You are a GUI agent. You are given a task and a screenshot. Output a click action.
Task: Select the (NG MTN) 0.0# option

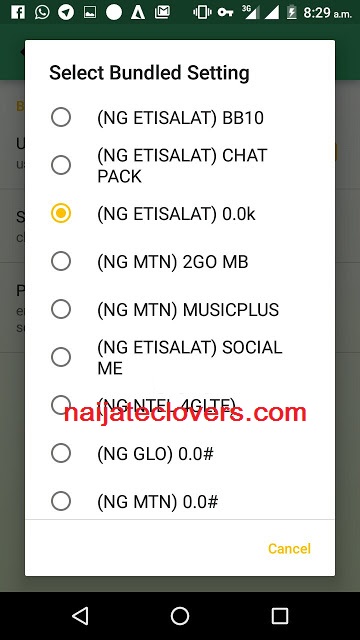(x=180, y=501)
